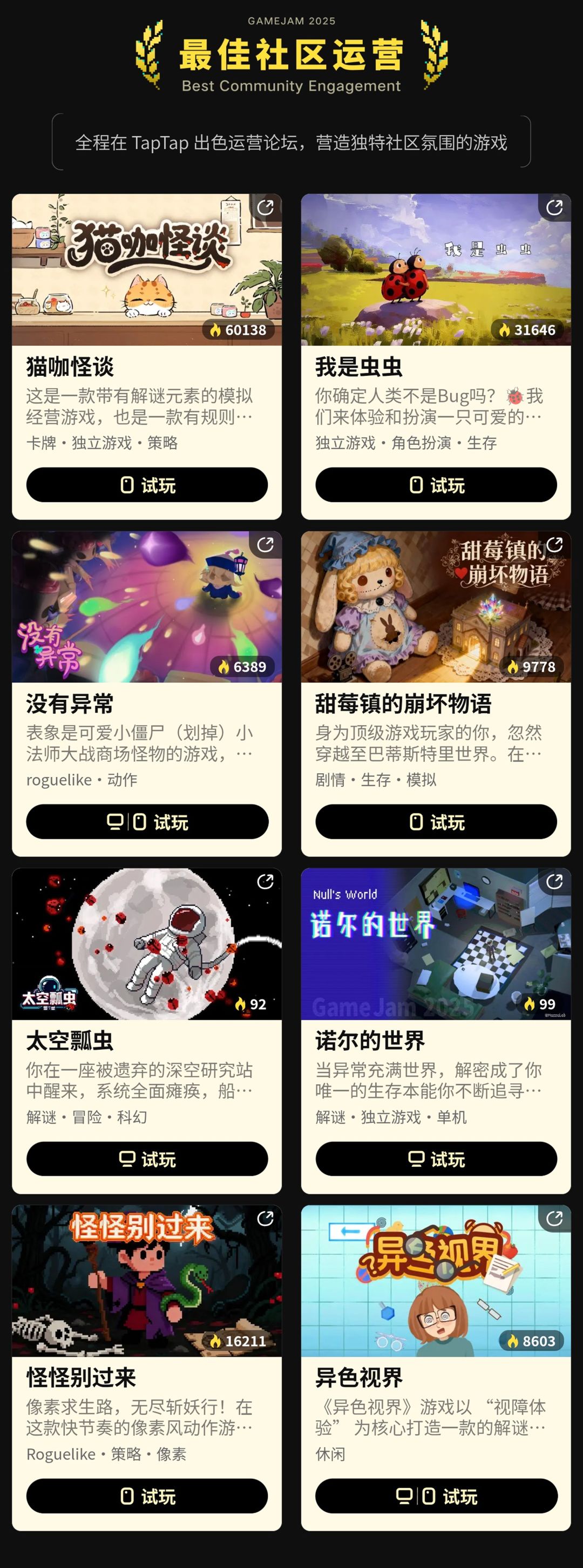Image resolution: width=583 pixels, height=1568 pixels.
Task: Click the flame icon next to 31646
Action: click(505, 330)
